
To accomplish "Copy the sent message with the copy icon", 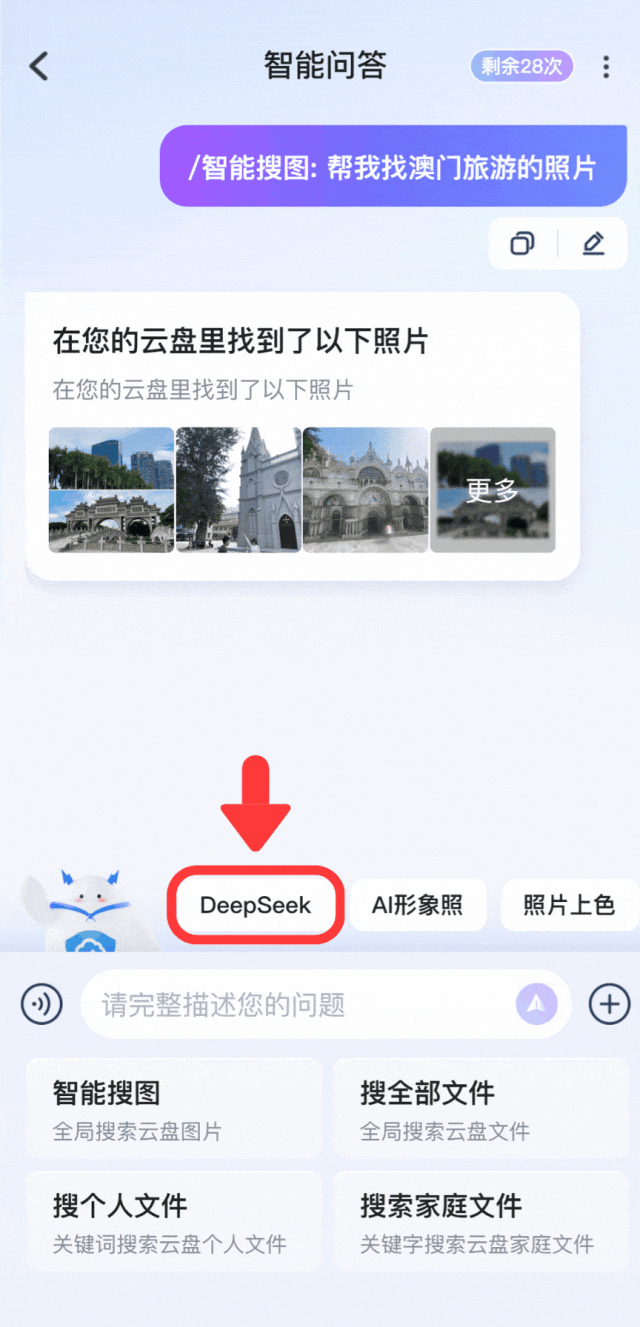I will [522, 243].
